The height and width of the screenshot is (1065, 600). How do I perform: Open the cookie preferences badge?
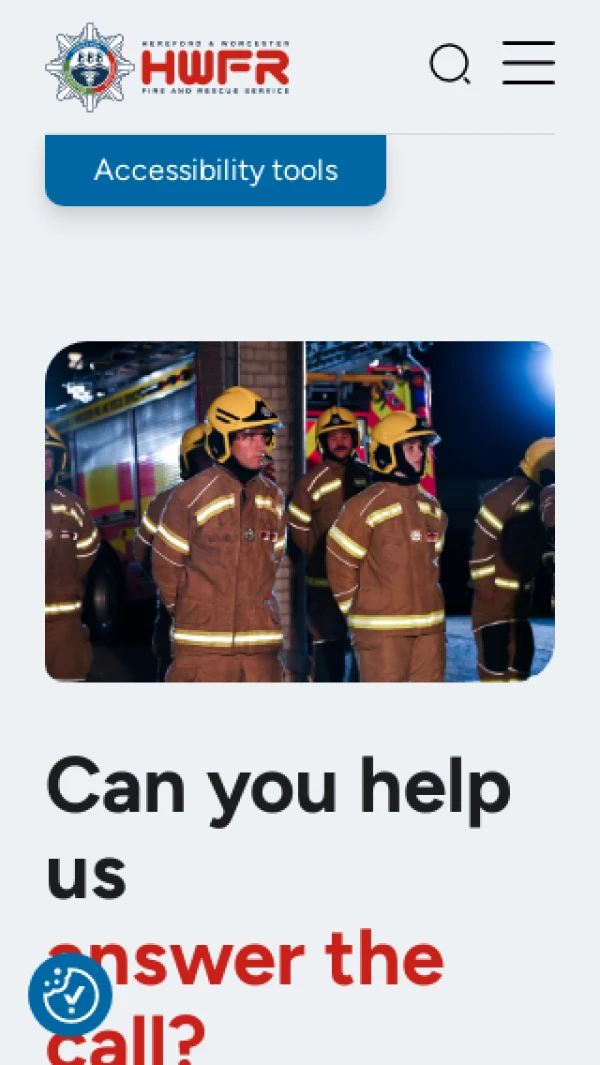click(70, 994)
